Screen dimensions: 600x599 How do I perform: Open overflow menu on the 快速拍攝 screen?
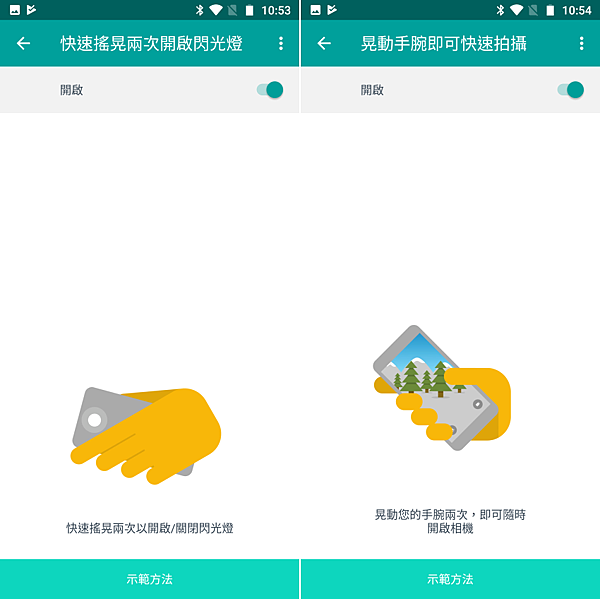[581, 44]
